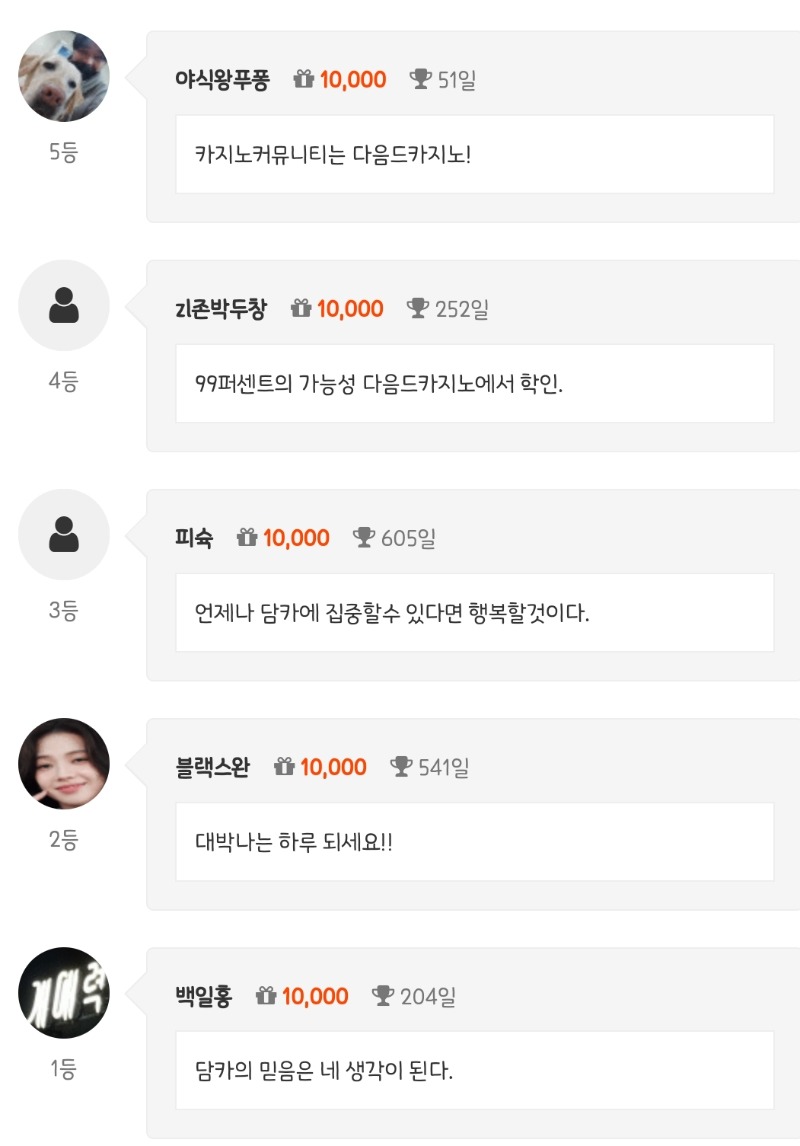Viewport: 800px width, 1146px height.
Task: Tap the username 블랙스완
Action: click(212, 767)
